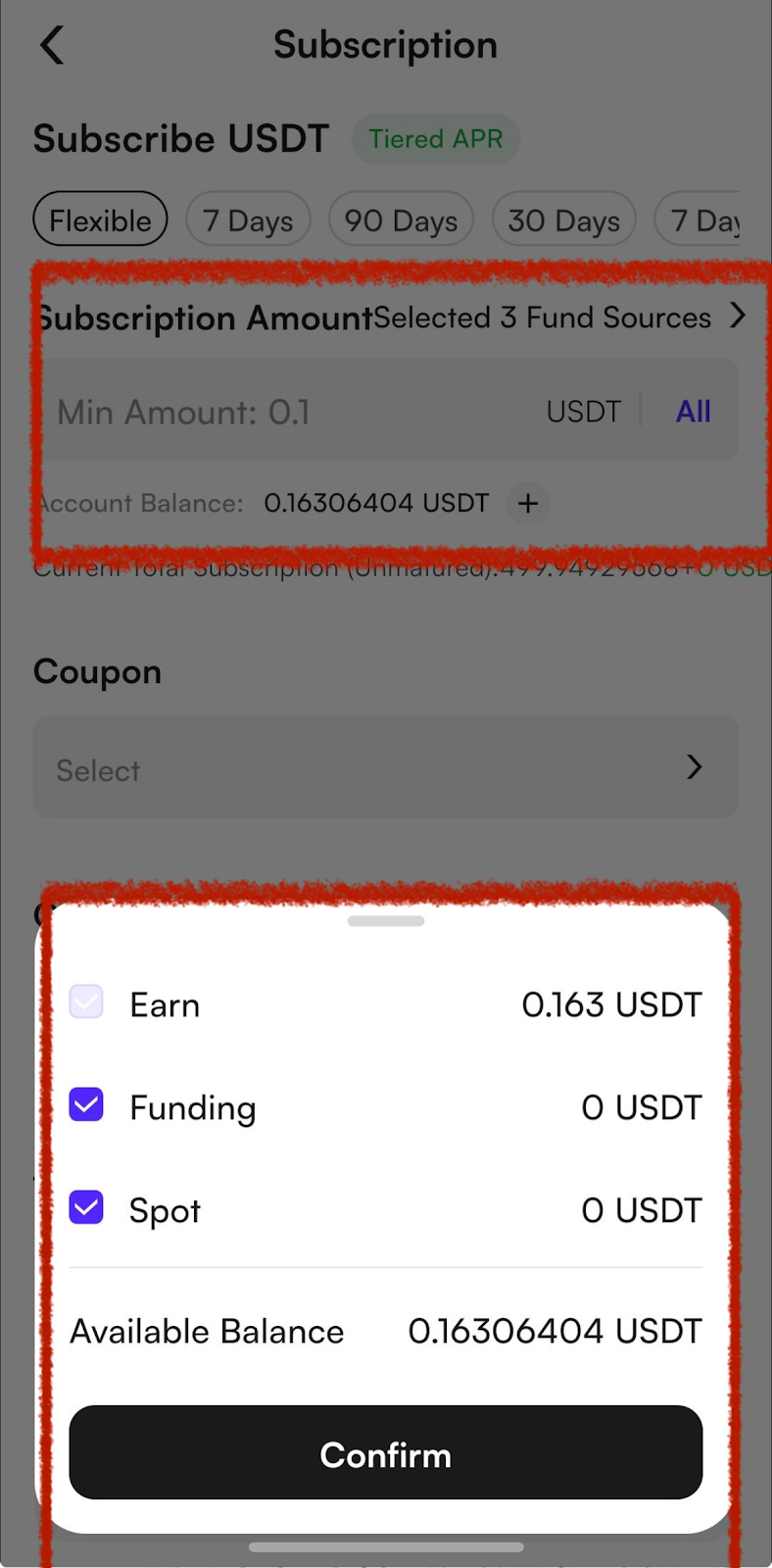Viewport: 772px width, 1568px height.
Task: Select the Flexible term chip
Action: [x=100, y=220]
